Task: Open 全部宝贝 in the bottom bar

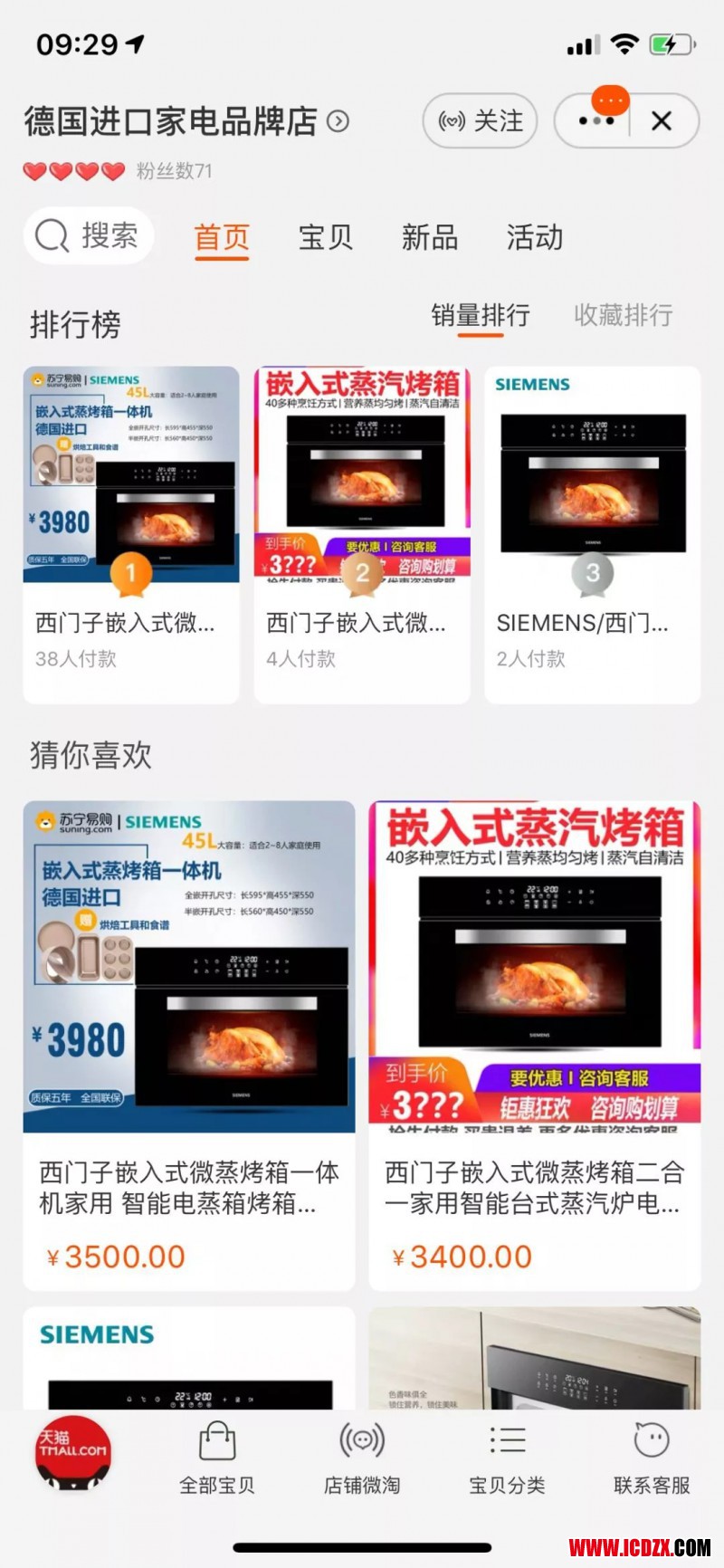Action: [x=217, y=1458]
